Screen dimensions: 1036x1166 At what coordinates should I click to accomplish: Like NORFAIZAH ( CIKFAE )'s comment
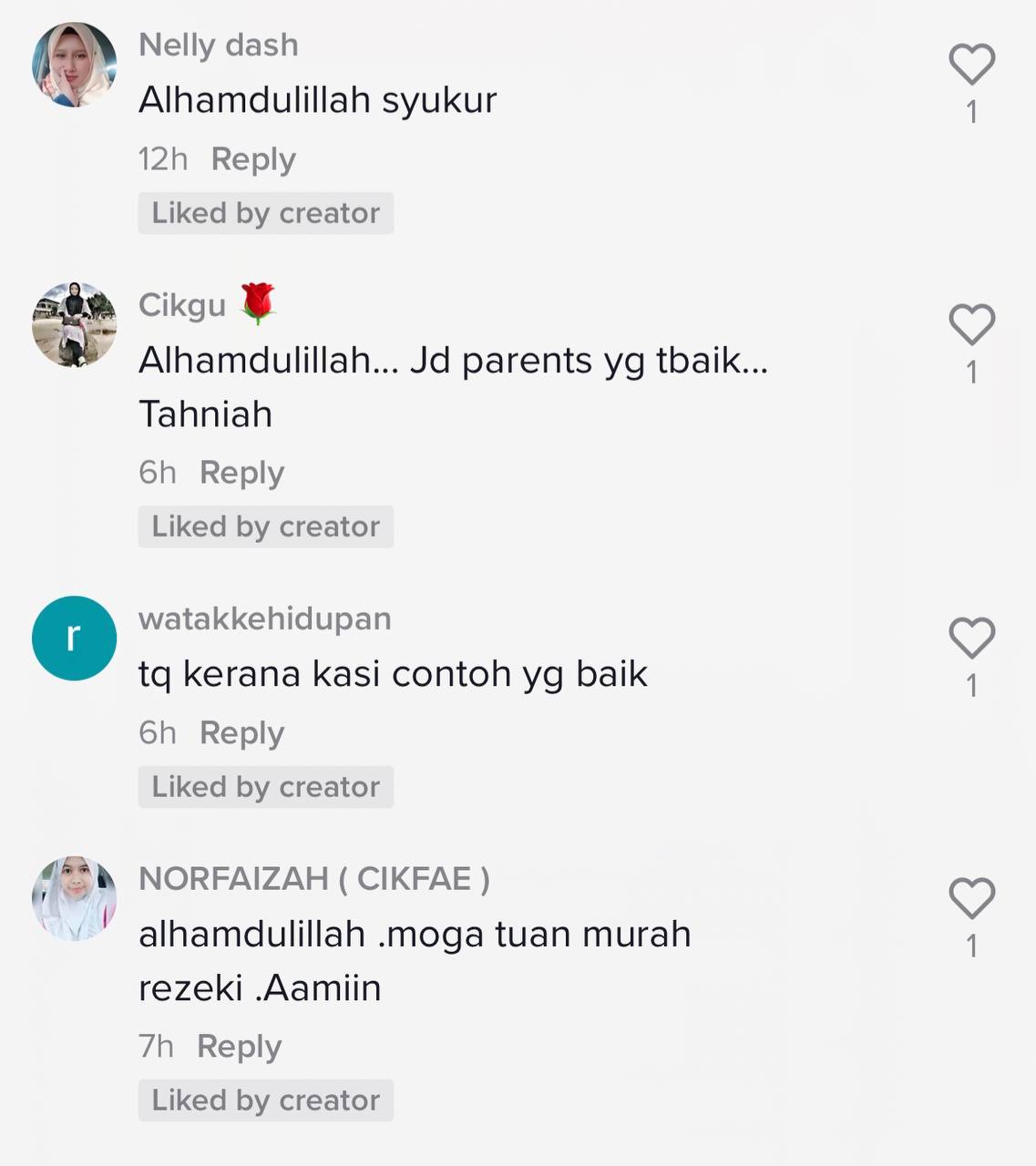(x=971, y=898)
